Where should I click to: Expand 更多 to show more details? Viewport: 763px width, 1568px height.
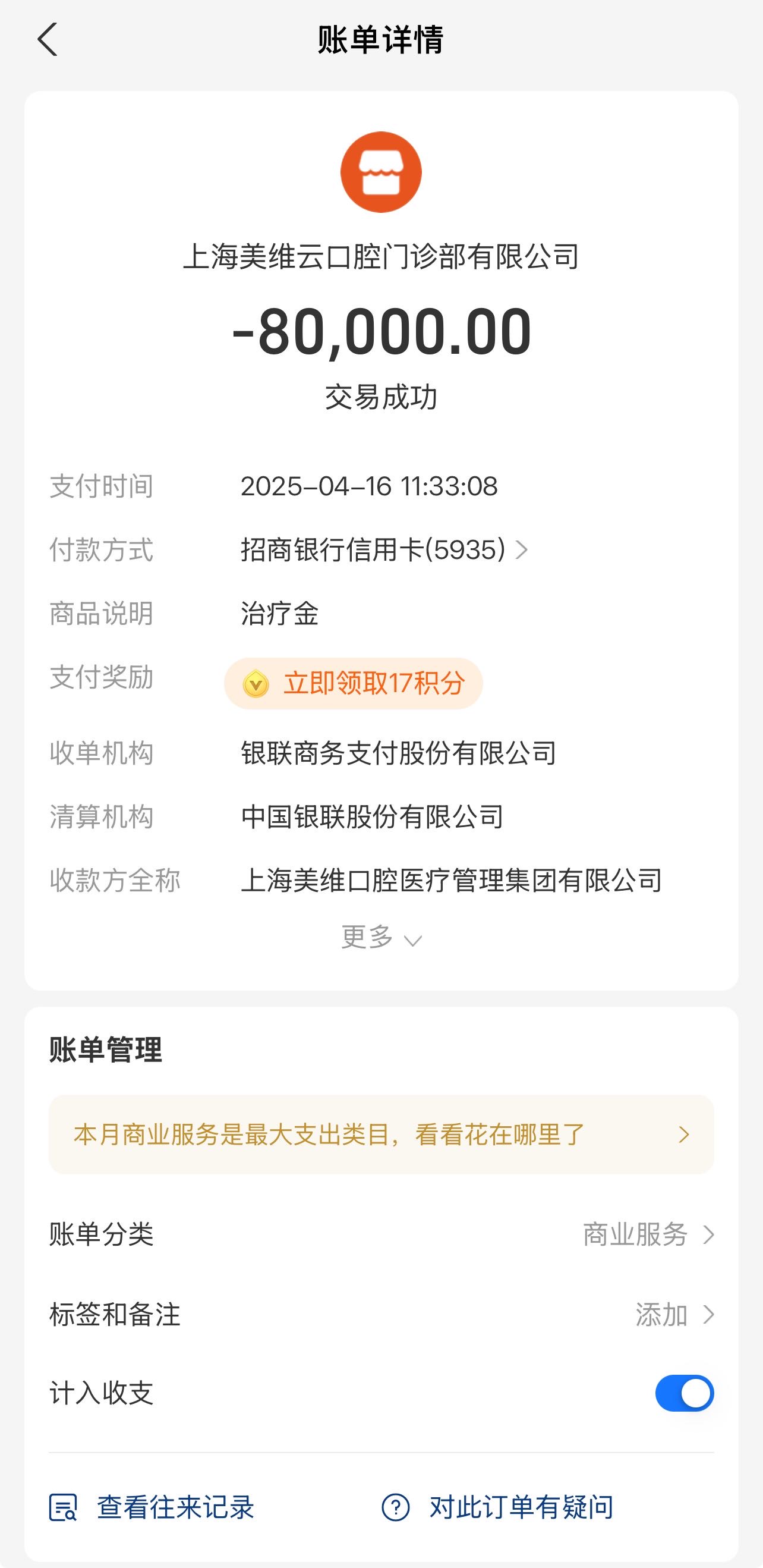coord(381,937)
